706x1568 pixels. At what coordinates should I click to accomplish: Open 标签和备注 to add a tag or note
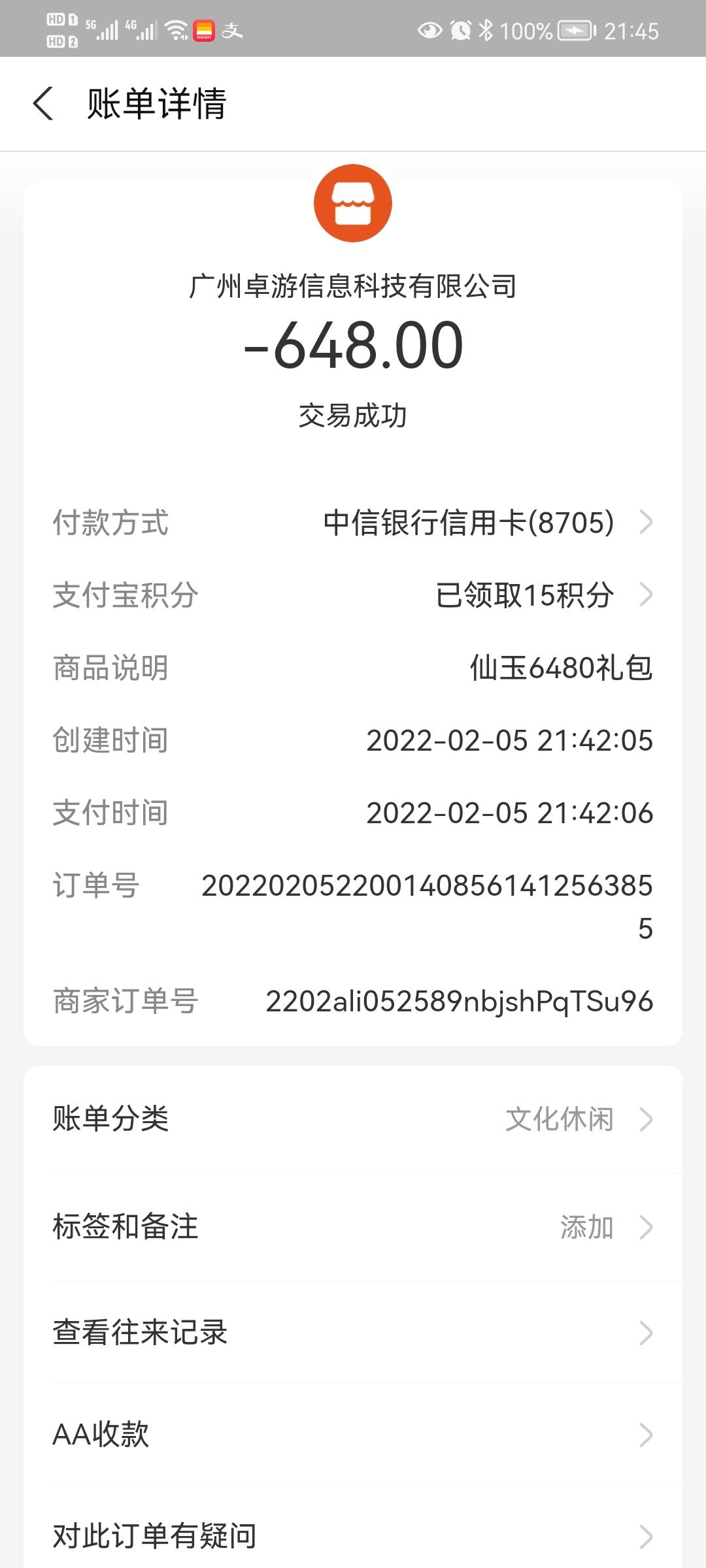coord(353,1226)
